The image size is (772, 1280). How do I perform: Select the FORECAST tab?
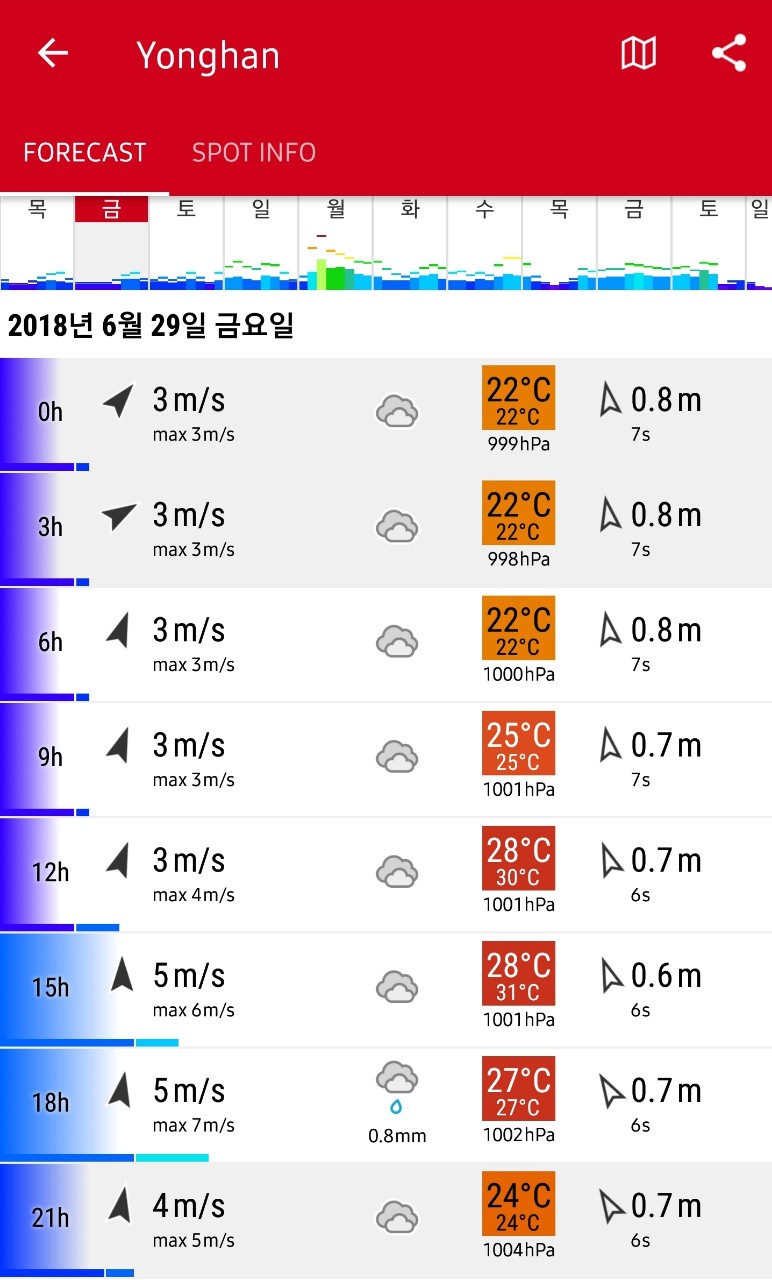pos(85,153)
